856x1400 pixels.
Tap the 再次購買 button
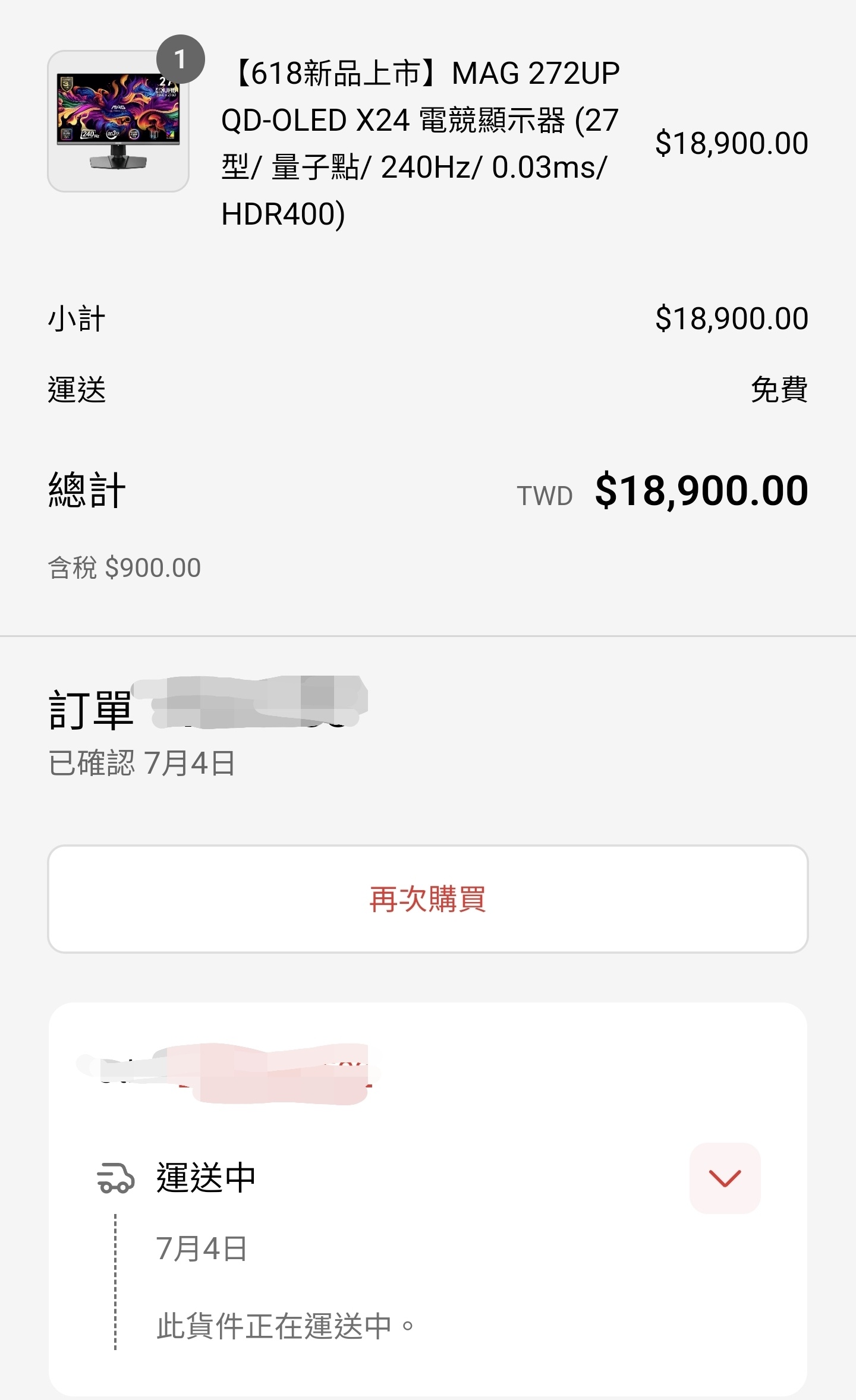coord(428,899)
